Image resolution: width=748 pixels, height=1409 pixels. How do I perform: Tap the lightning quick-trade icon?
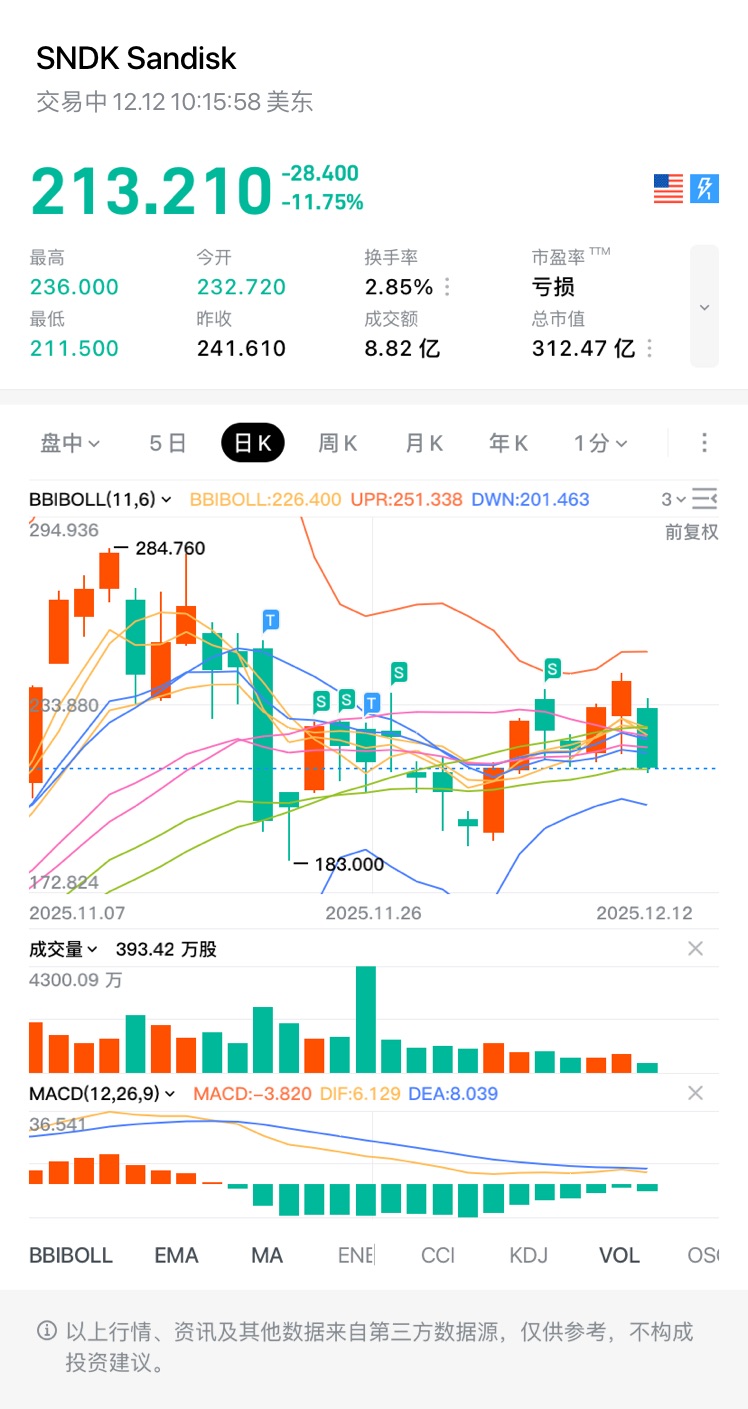pos(705,188)
